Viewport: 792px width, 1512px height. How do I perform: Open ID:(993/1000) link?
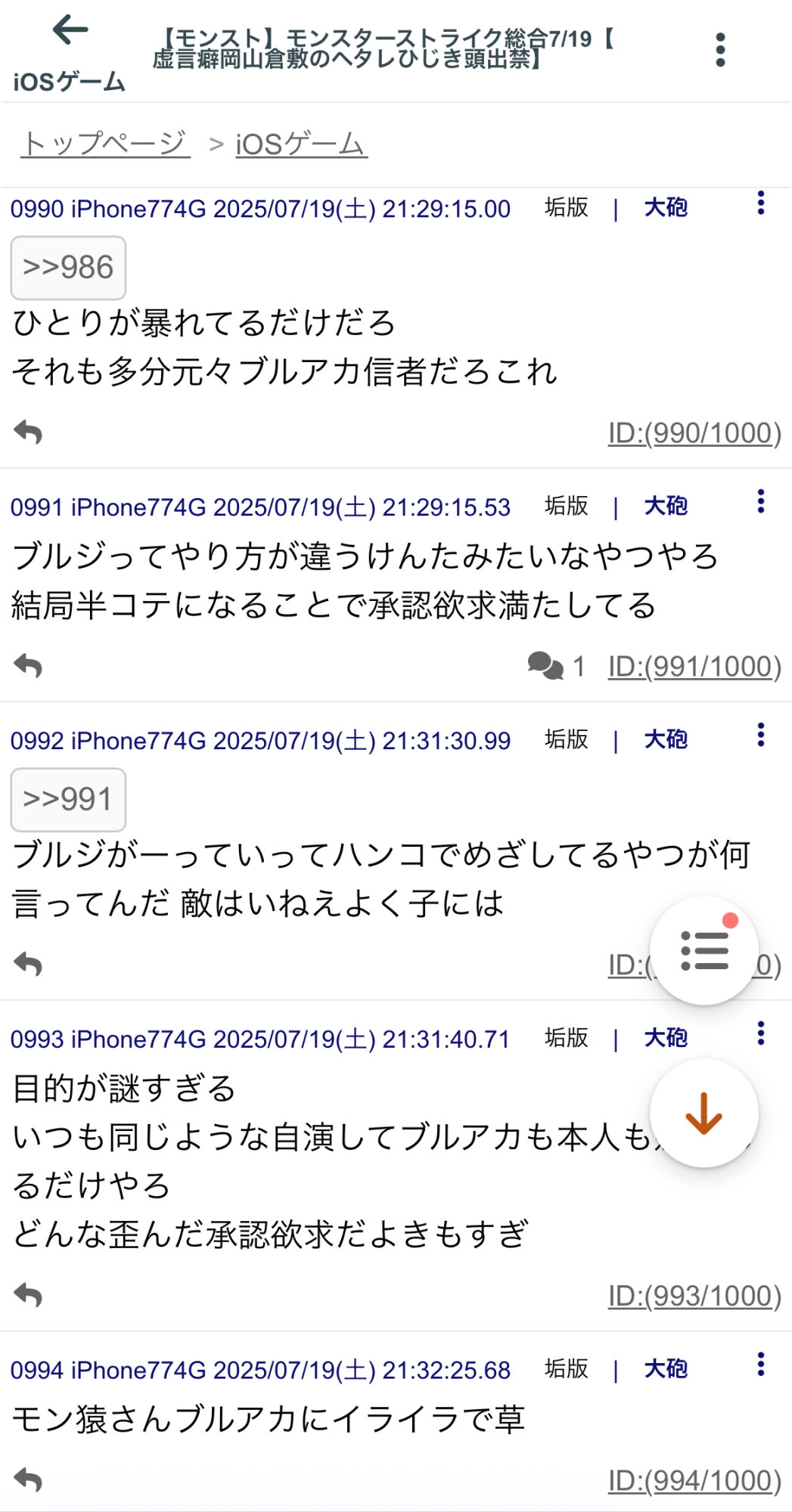point(694,1296)
